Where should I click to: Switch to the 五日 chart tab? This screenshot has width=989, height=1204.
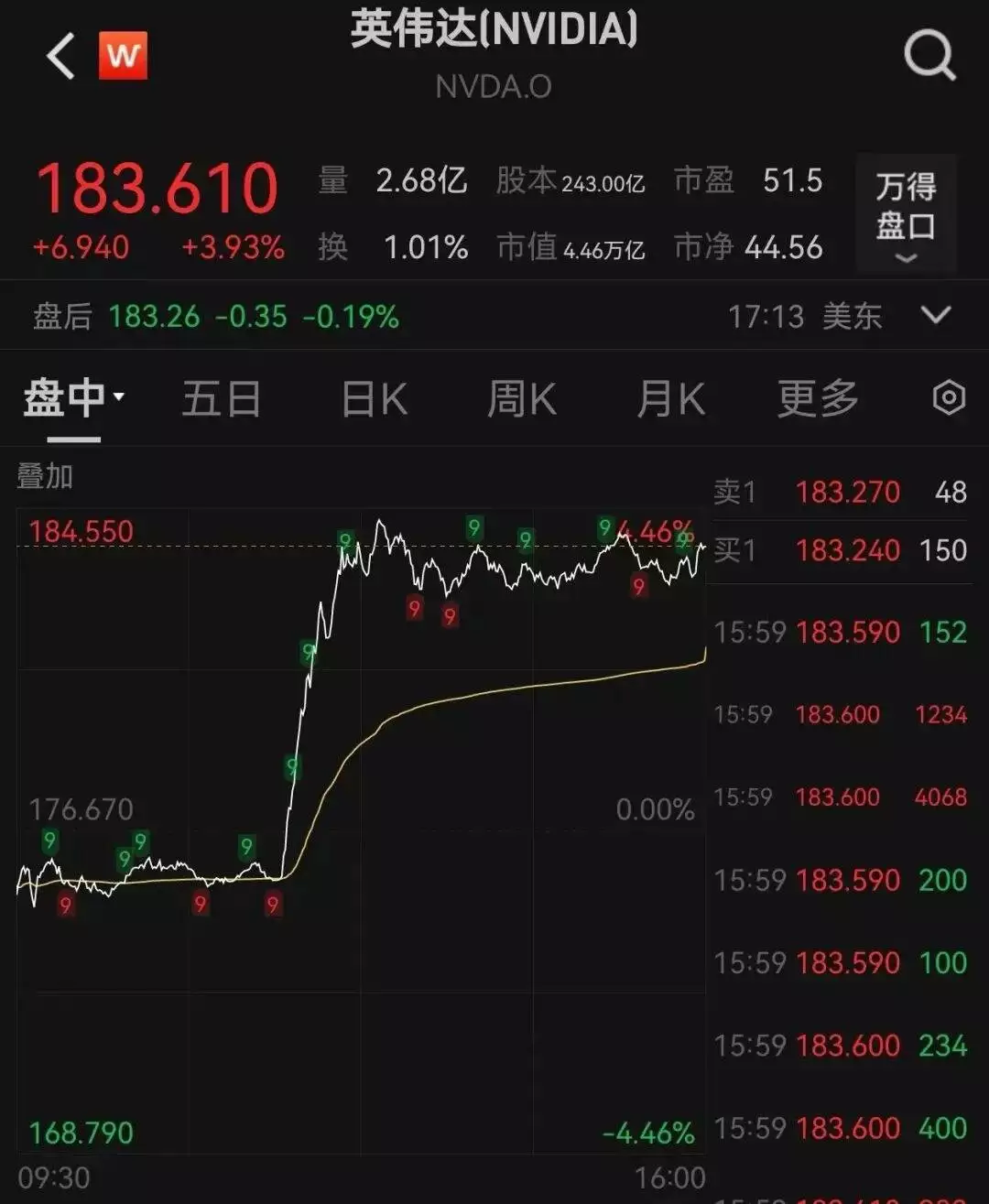222,399
